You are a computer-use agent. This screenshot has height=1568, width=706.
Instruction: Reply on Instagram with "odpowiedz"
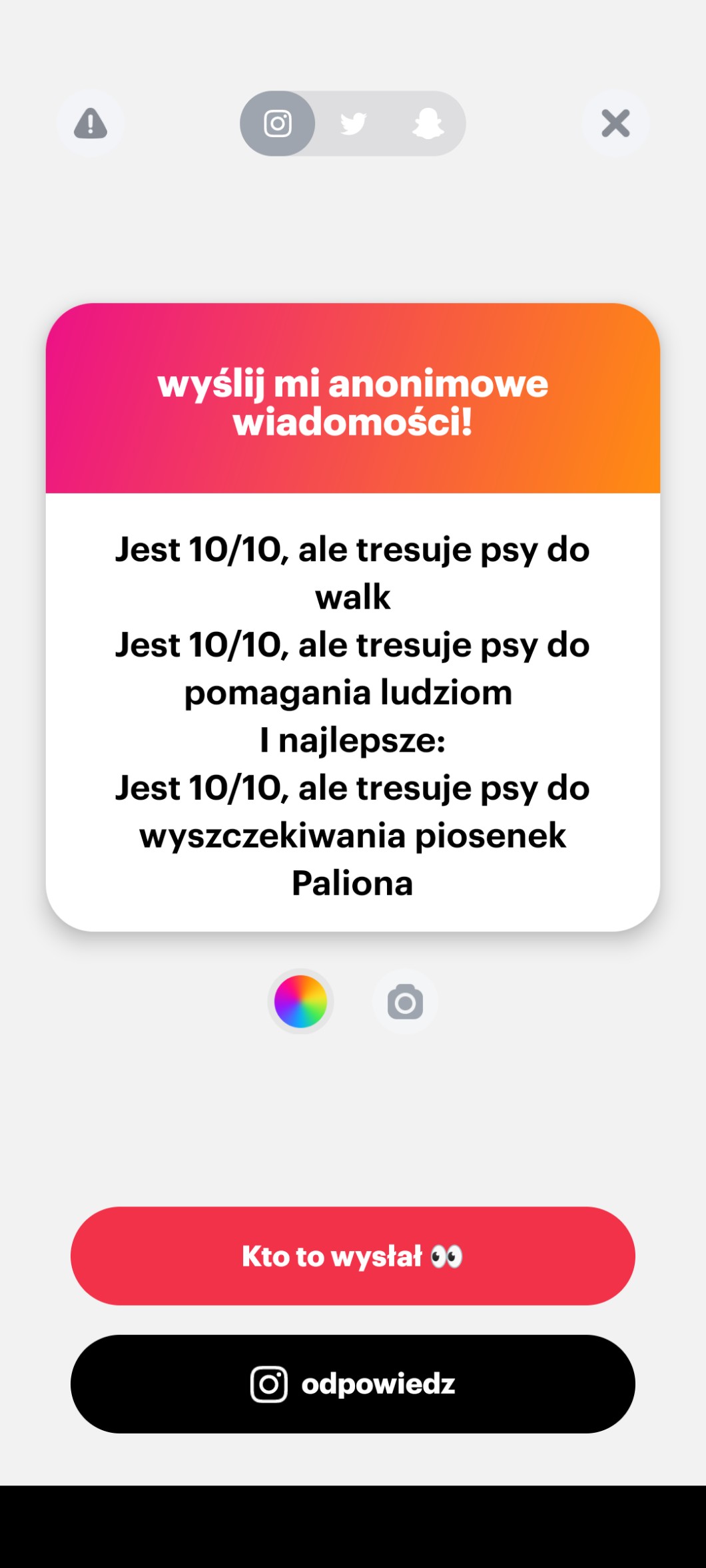click(x=353, y=1384)
